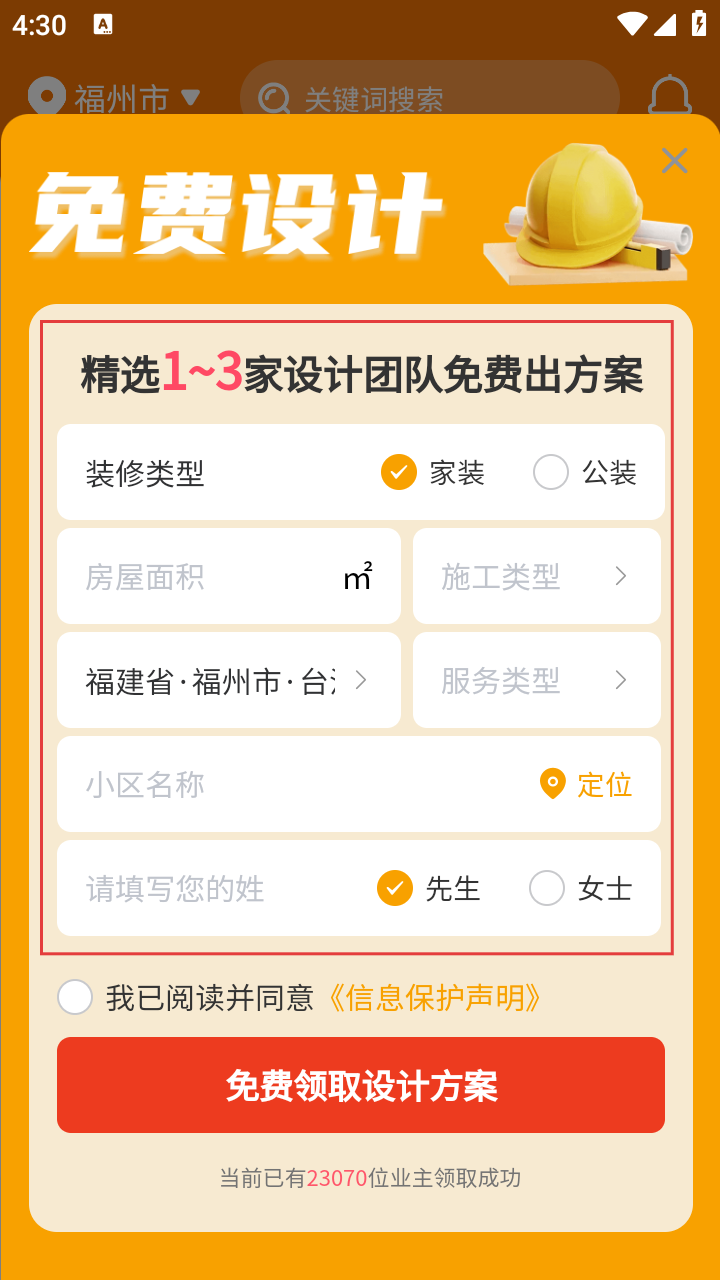Screen dimensions: 720x1280
Task: Change the 福建省·福州市 region selection
Action: (x=228, y=681)
